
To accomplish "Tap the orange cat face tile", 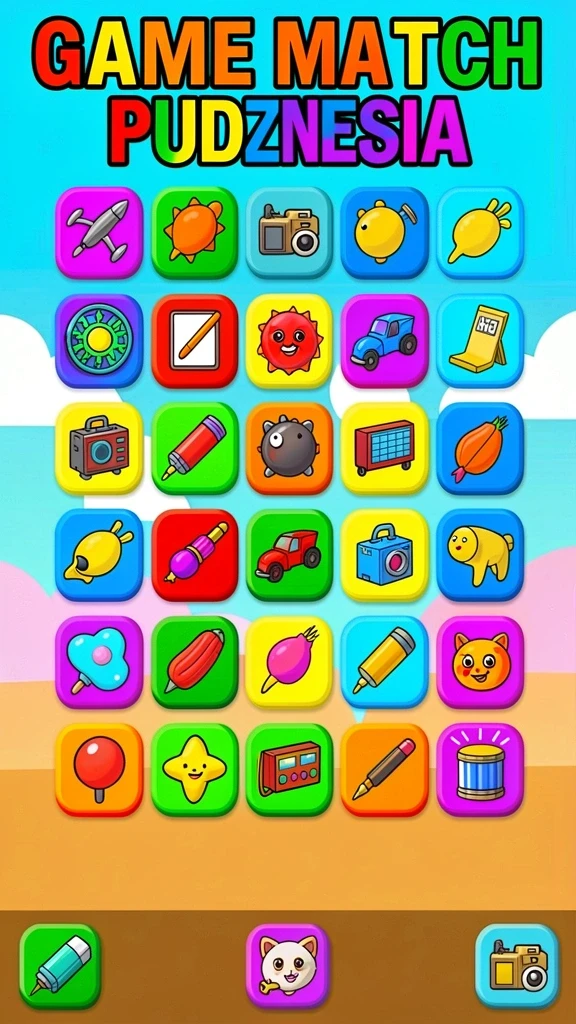I will coord(480,662).
